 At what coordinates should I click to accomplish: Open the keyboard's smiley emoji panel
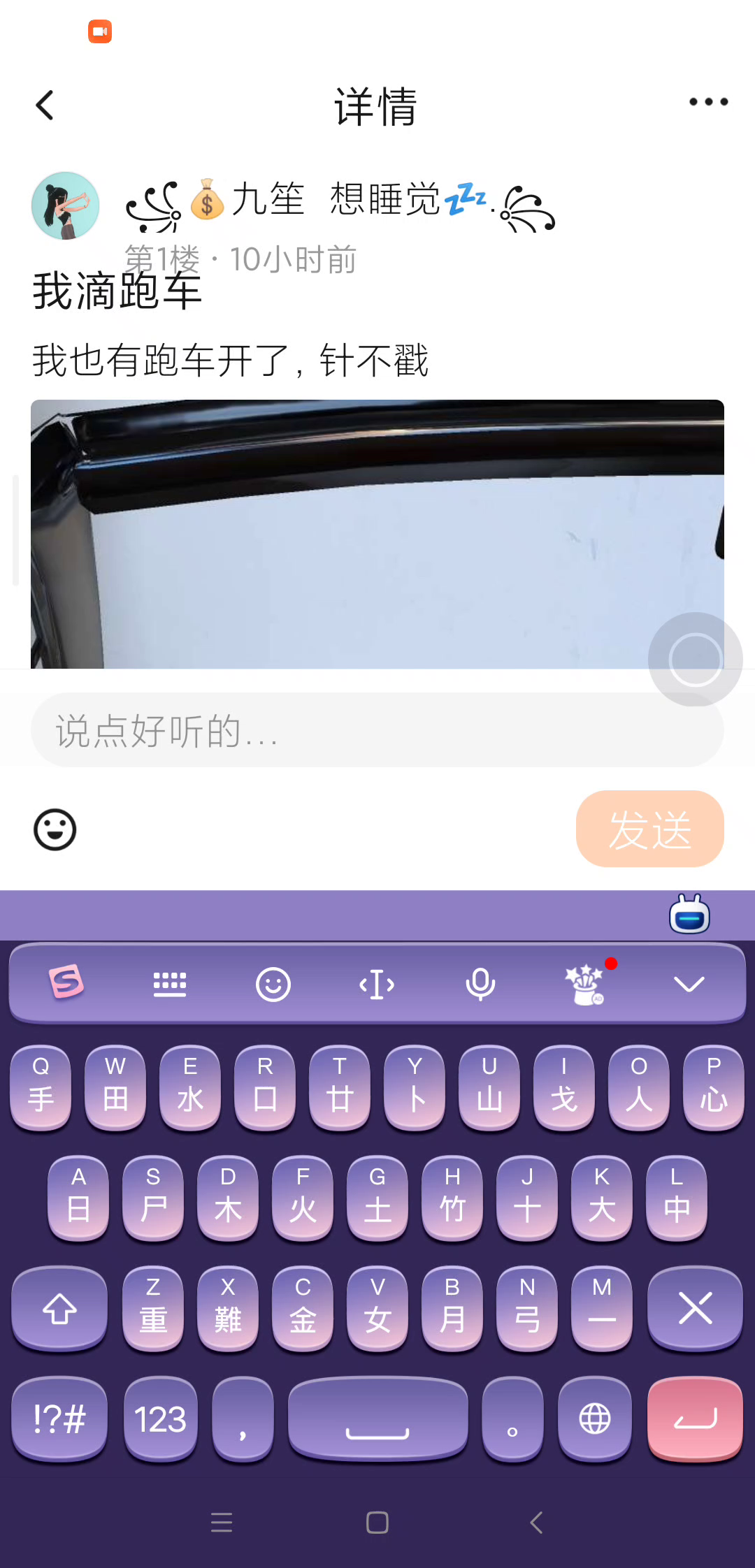coord(273,985)
